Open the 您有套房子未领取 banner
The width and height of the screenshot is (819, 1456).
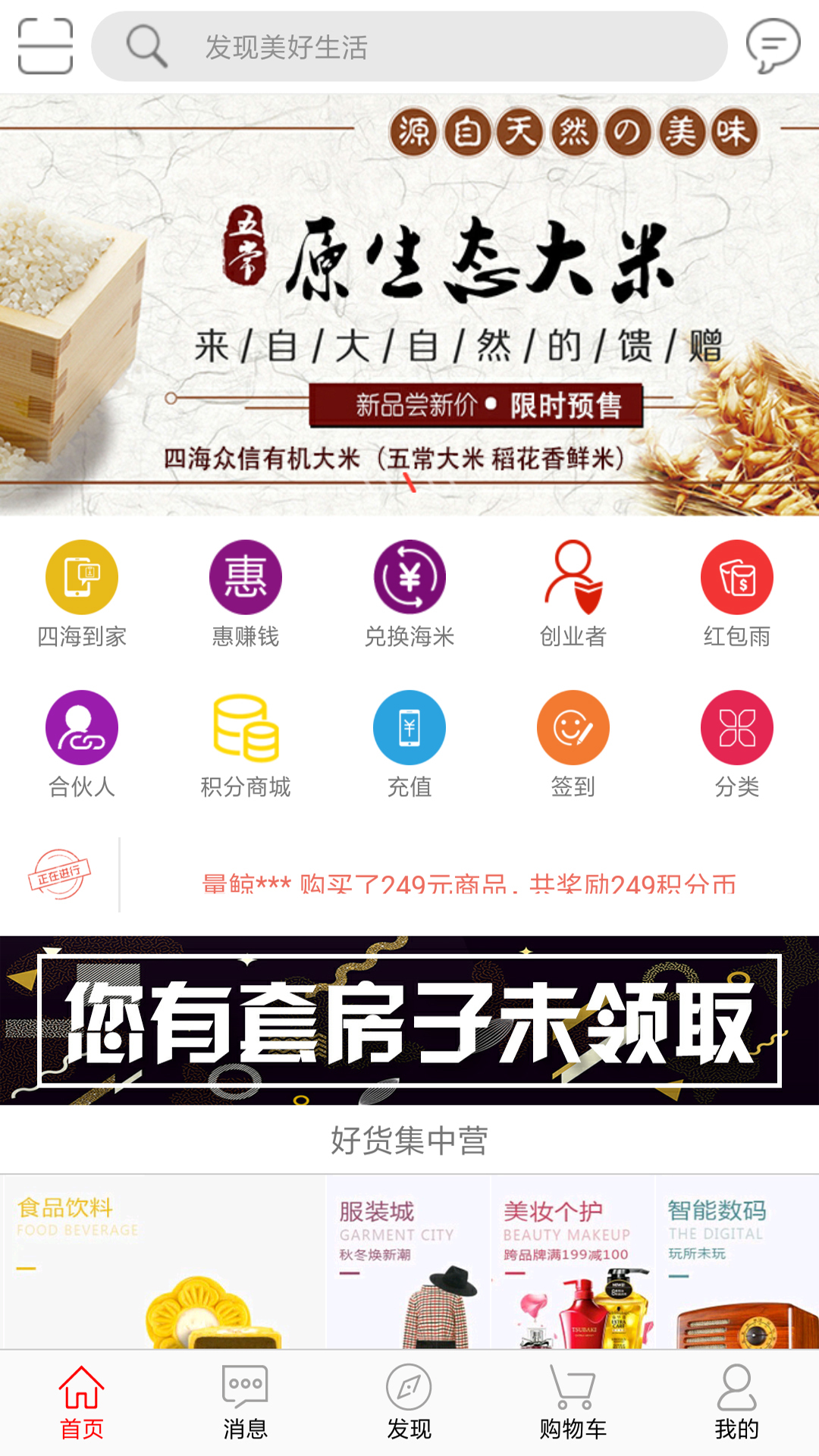coord(409,1020)
